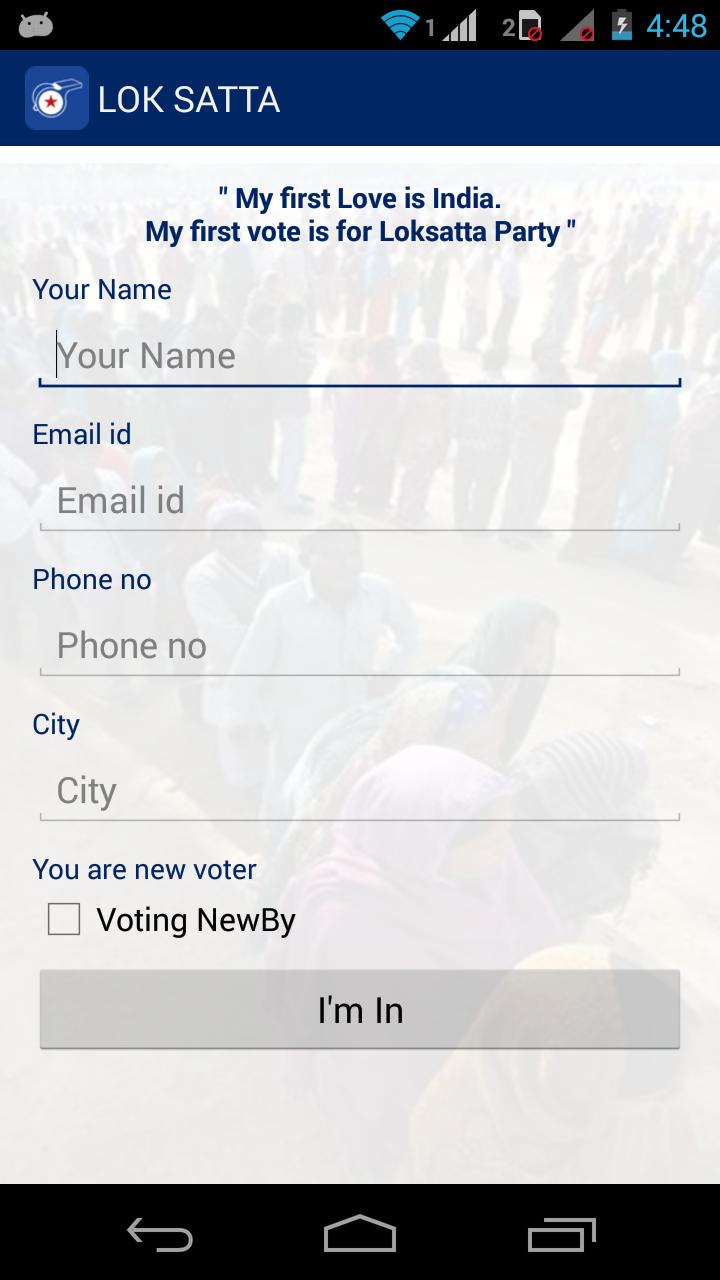Submit with the I'm In button

(360, 1009)
